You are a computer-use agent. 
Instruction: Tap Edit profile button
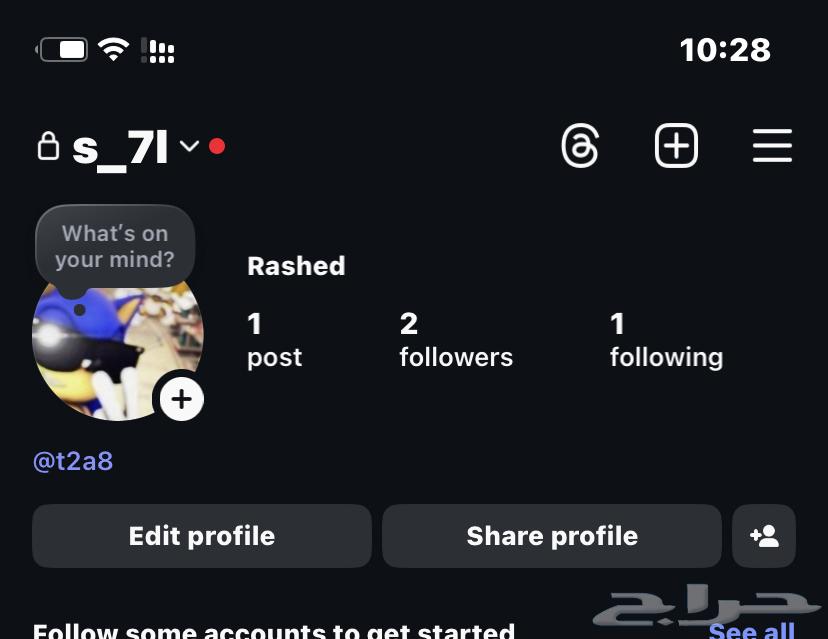tap(202, 536)
